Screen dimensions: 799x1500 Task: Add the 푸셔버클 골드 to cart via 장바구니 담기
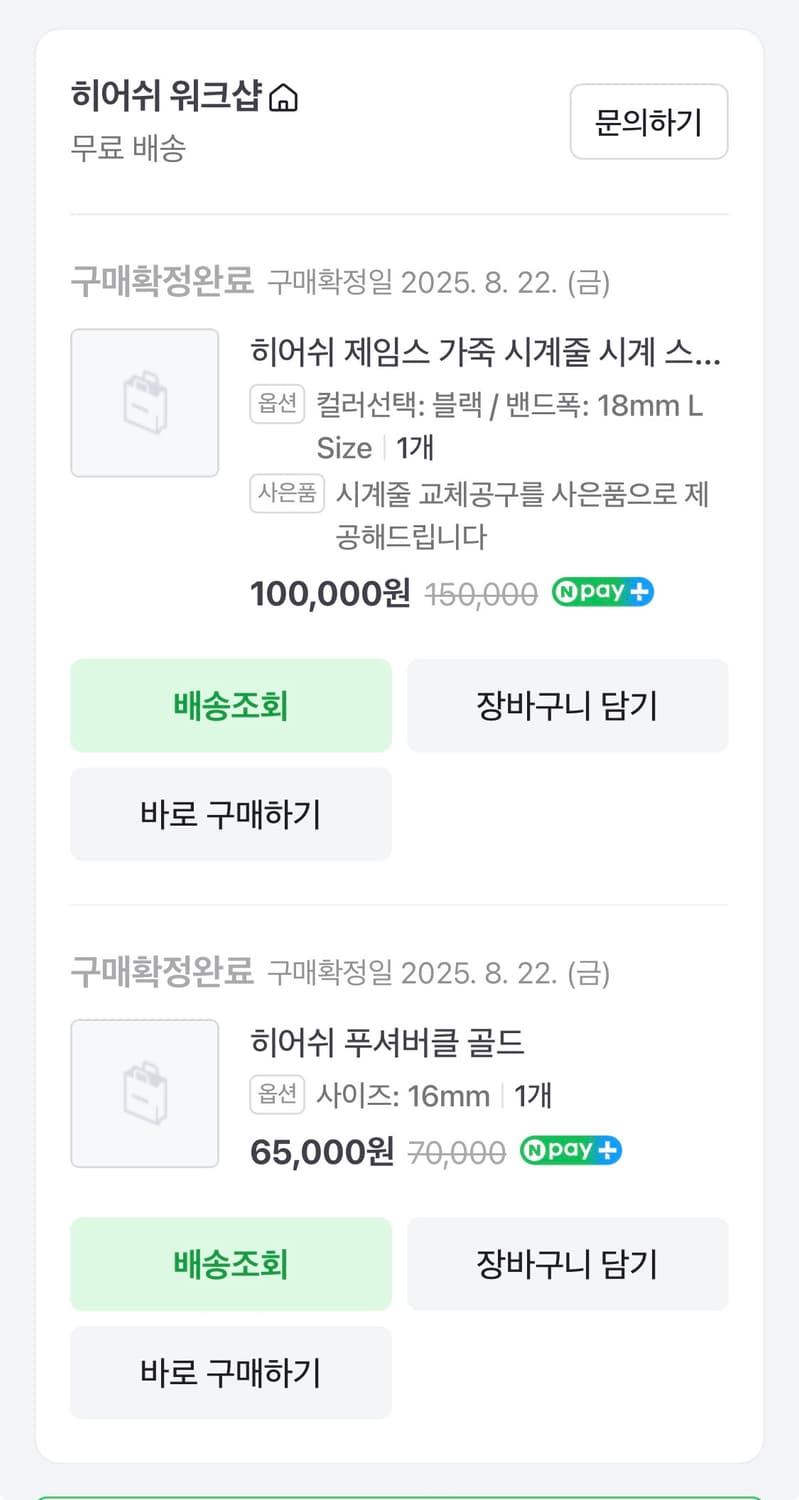567,1264
